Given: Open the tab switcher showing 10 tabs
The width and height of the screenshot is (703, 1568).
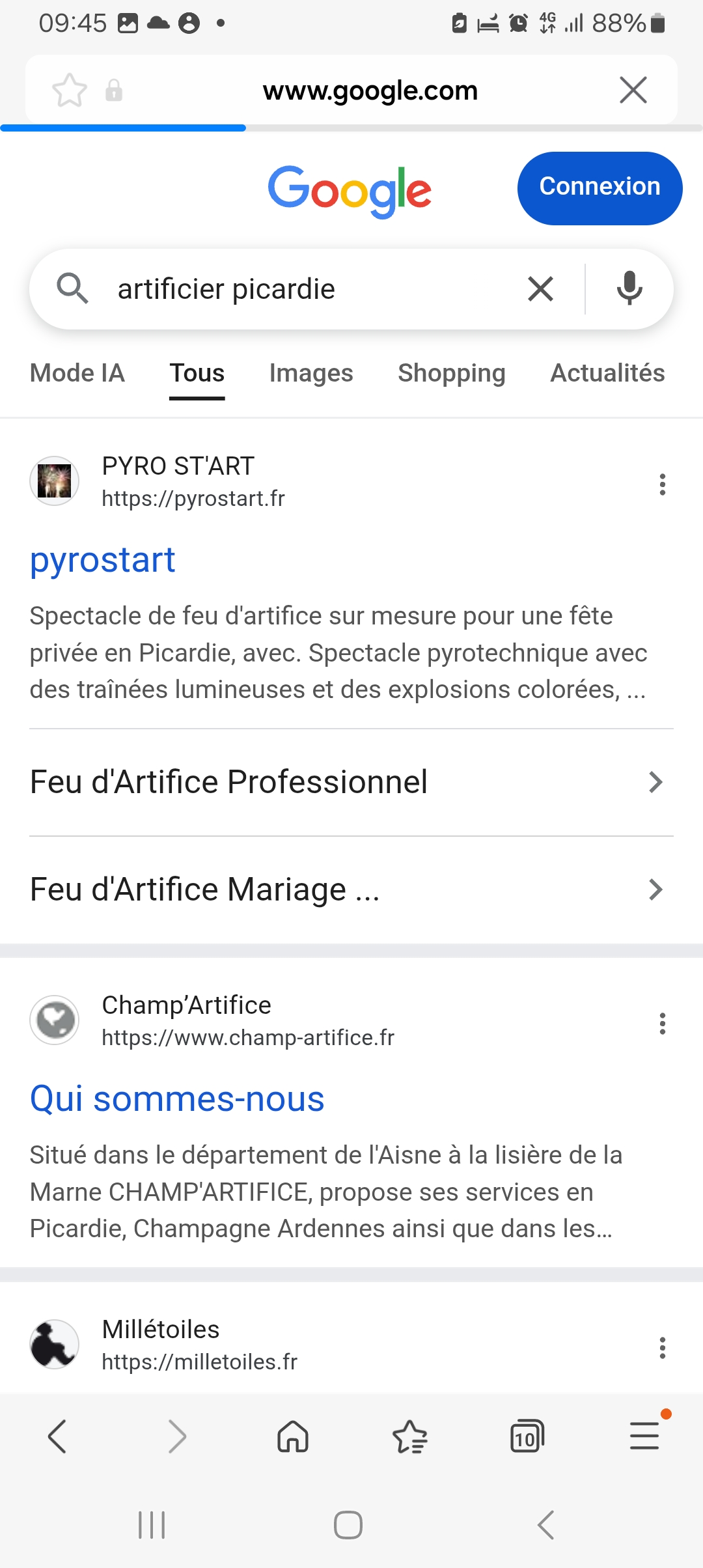Looking at the screenshot, I should pyautogui.click(x=527, y=1436).
